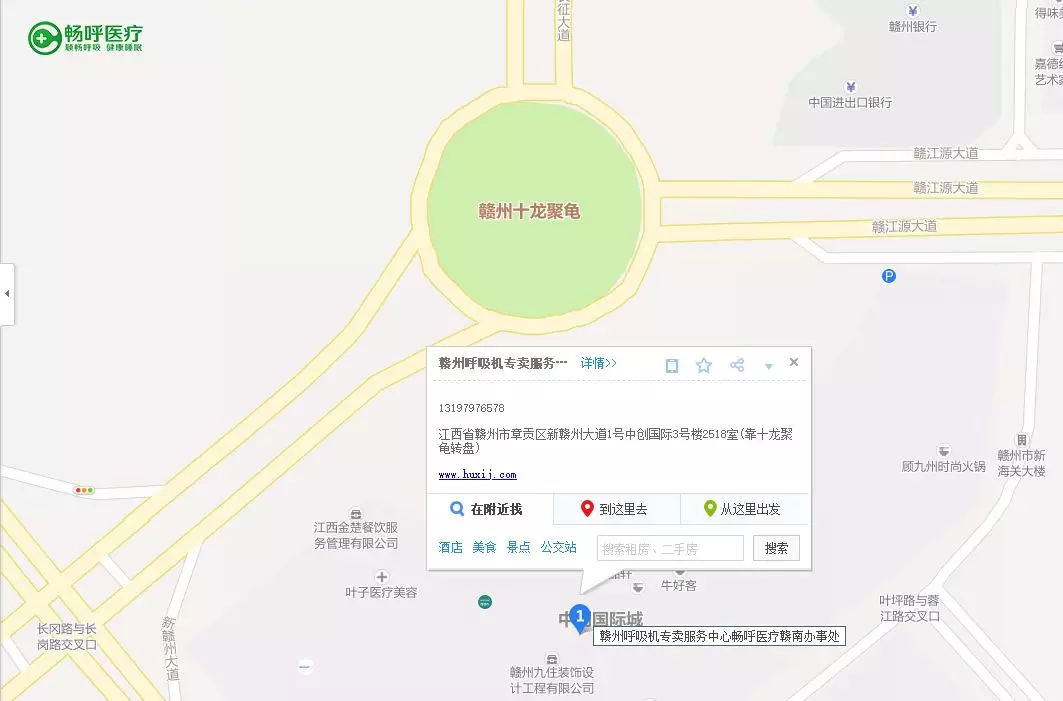Tap the blue map marker numbered 1
Viewport: 1063px width, 701px height.
580,617
